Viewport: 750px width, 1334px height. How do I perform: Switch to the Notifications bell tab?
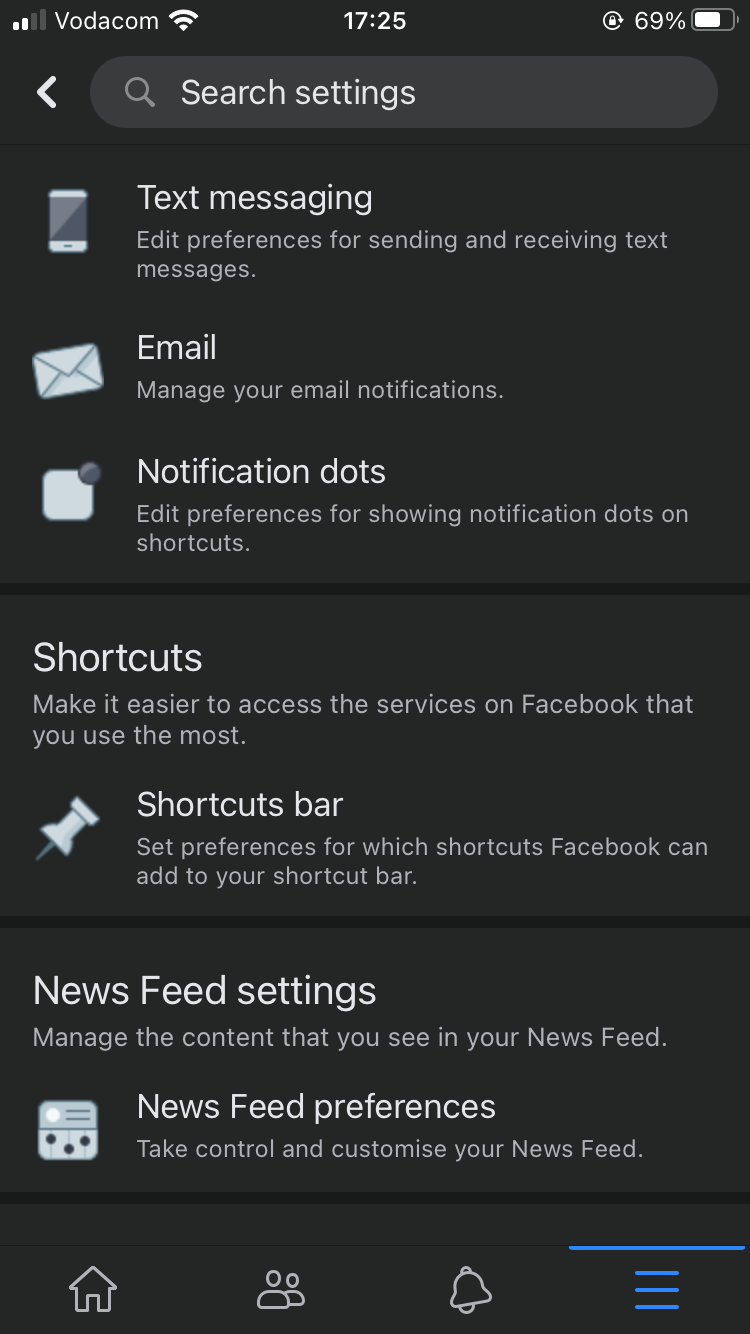coord(470,1289)
